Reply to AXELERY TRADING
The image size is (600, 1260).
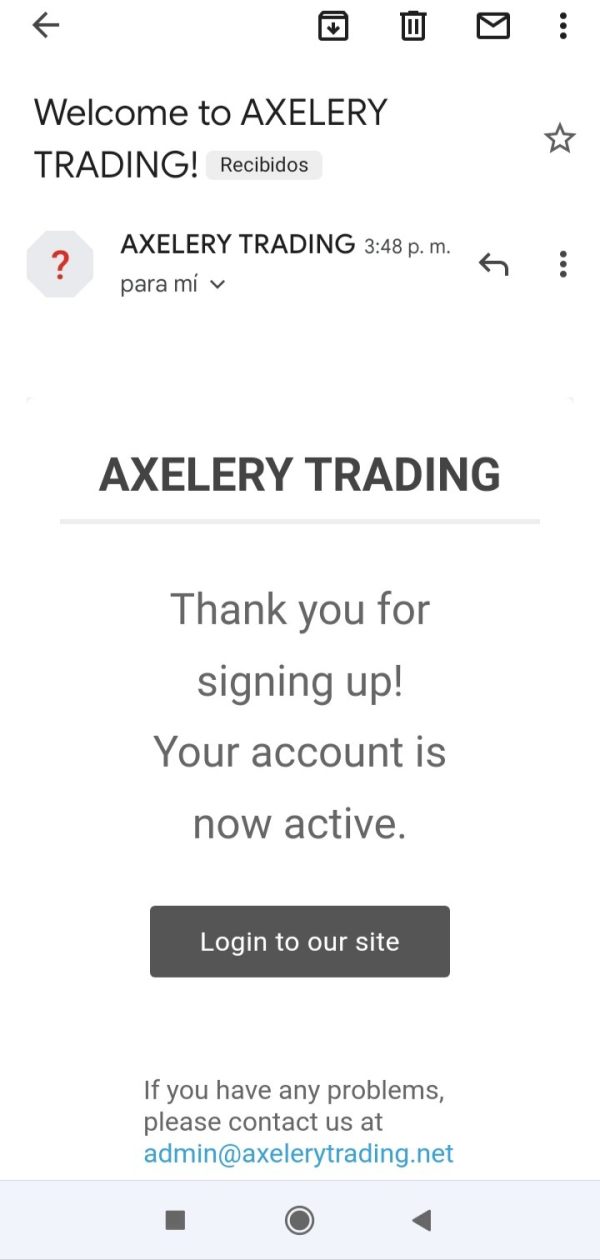coord(494,264)
